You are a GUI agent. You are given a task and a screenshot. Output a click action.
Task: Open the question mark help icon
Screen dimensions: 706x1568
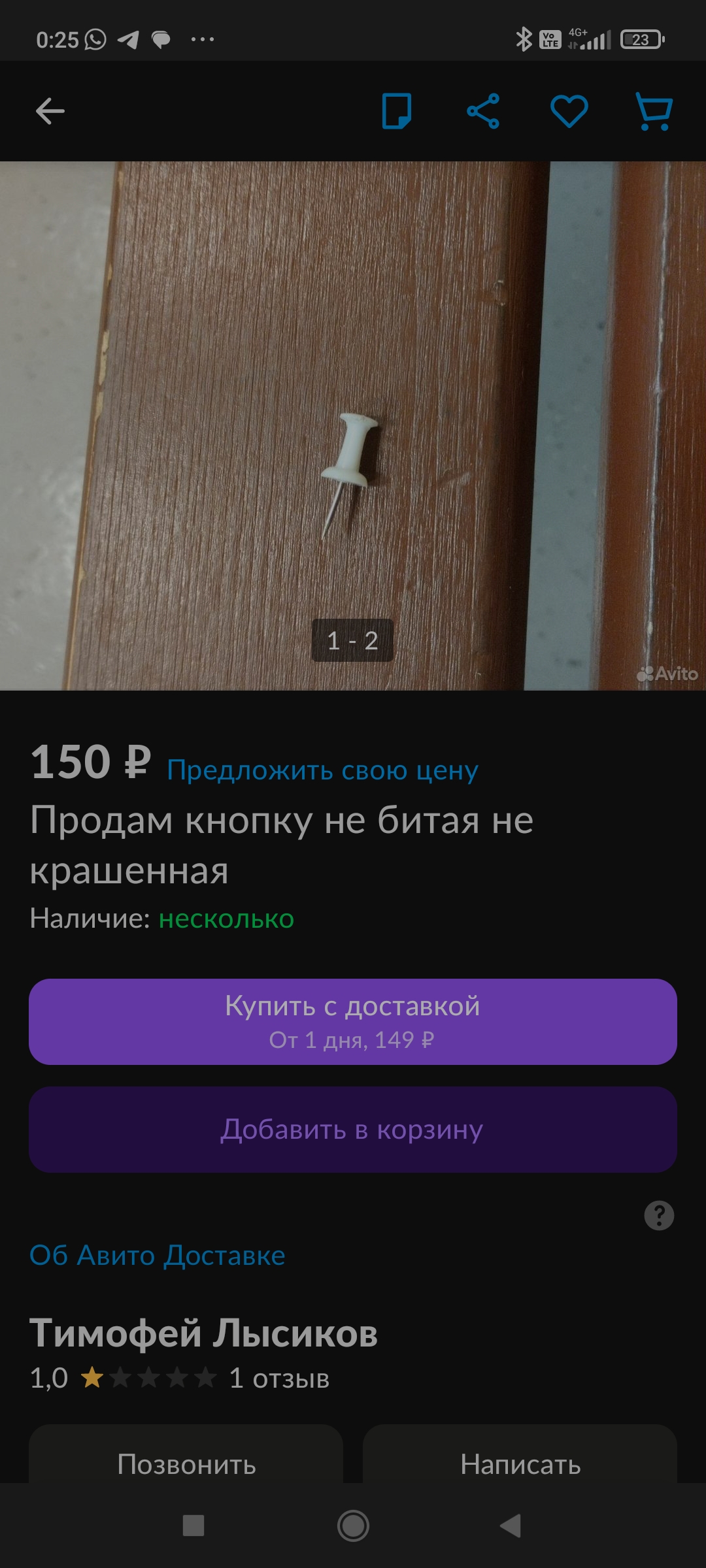[659, 1215]
